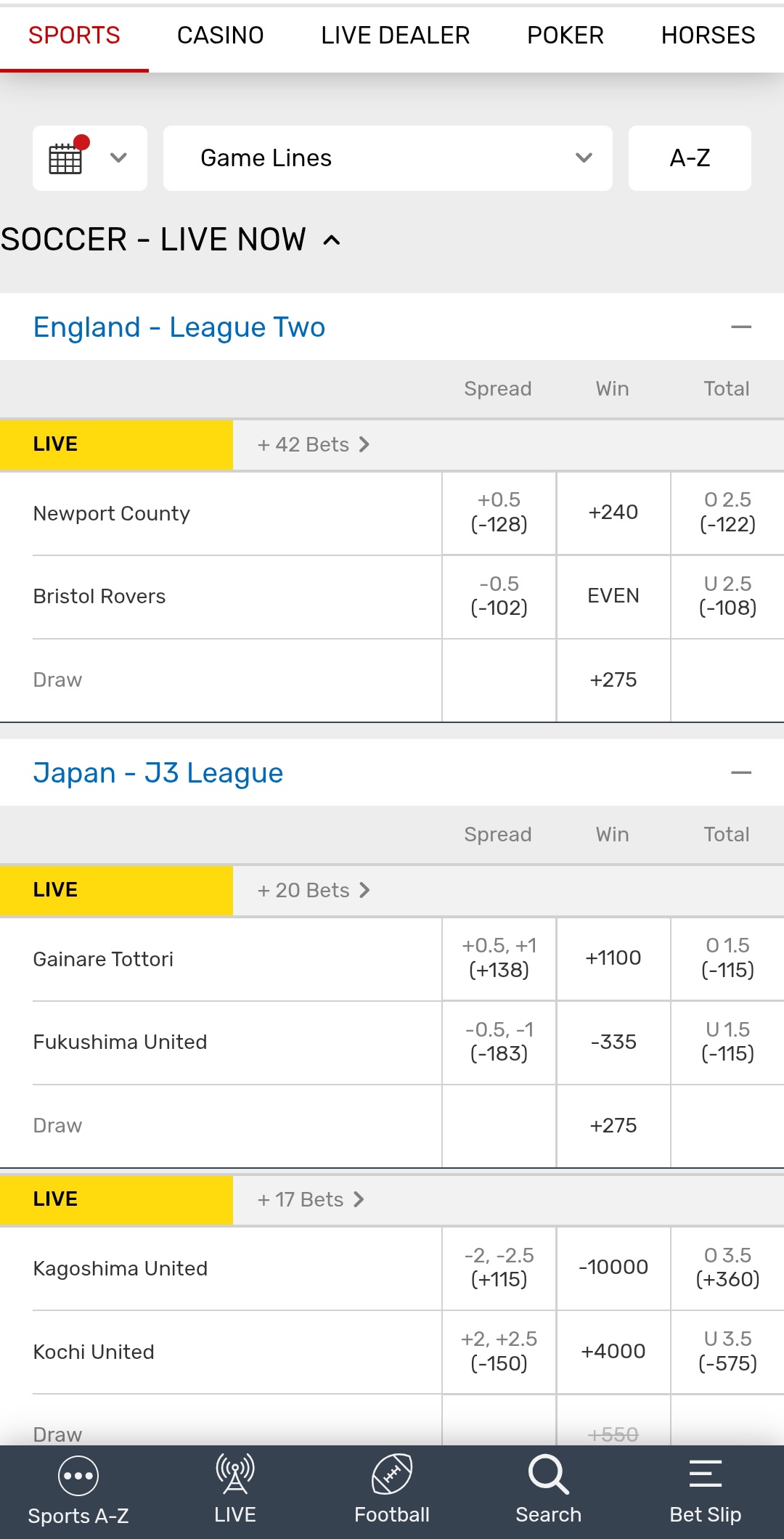Viewport: 784px width, 1539px height.
Task: Choose Gainare Tottori spread +0.5, +1 (+138)
Action: point(499,958)
